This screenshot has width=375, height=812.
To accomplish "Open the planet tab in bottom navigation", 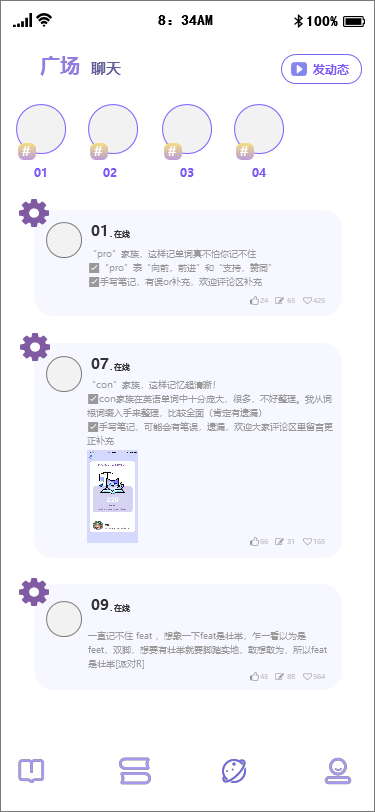I will click(234, 771).
